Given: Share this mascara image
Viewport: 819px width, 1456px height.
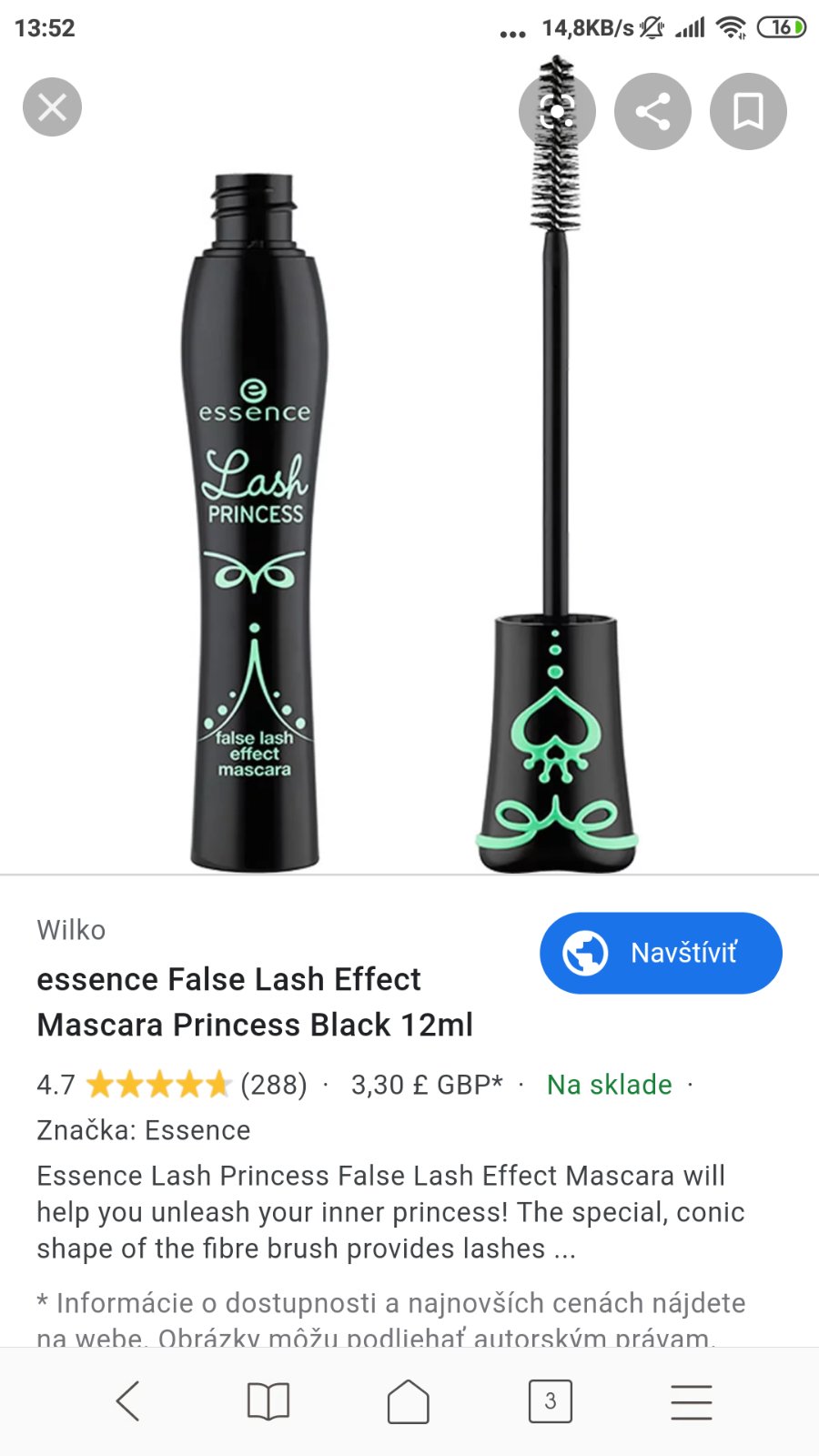Looking at the screenshot, I should point(652,111).
